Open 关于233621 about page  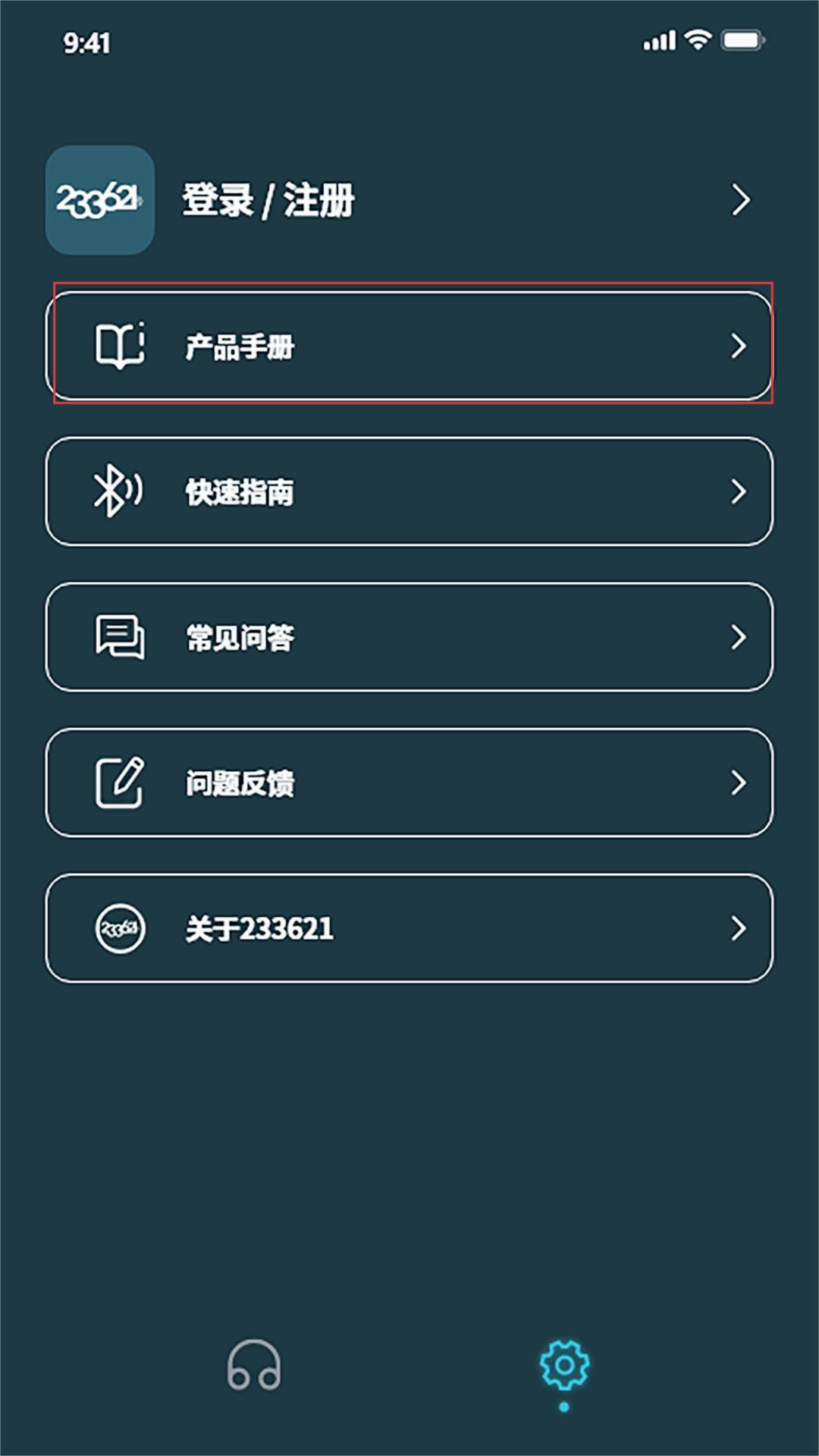pyautogui.click(x=409, y=928)
